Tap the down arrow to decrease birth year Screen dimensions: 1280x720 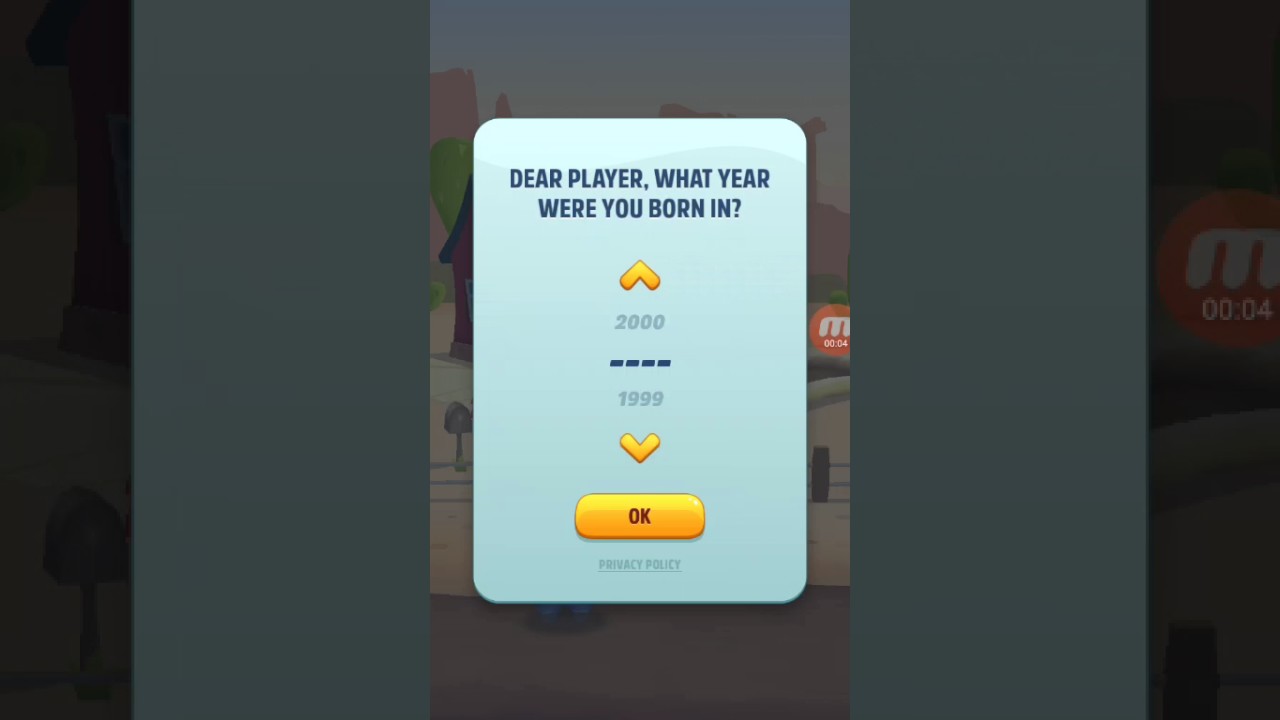pos(640,447)
